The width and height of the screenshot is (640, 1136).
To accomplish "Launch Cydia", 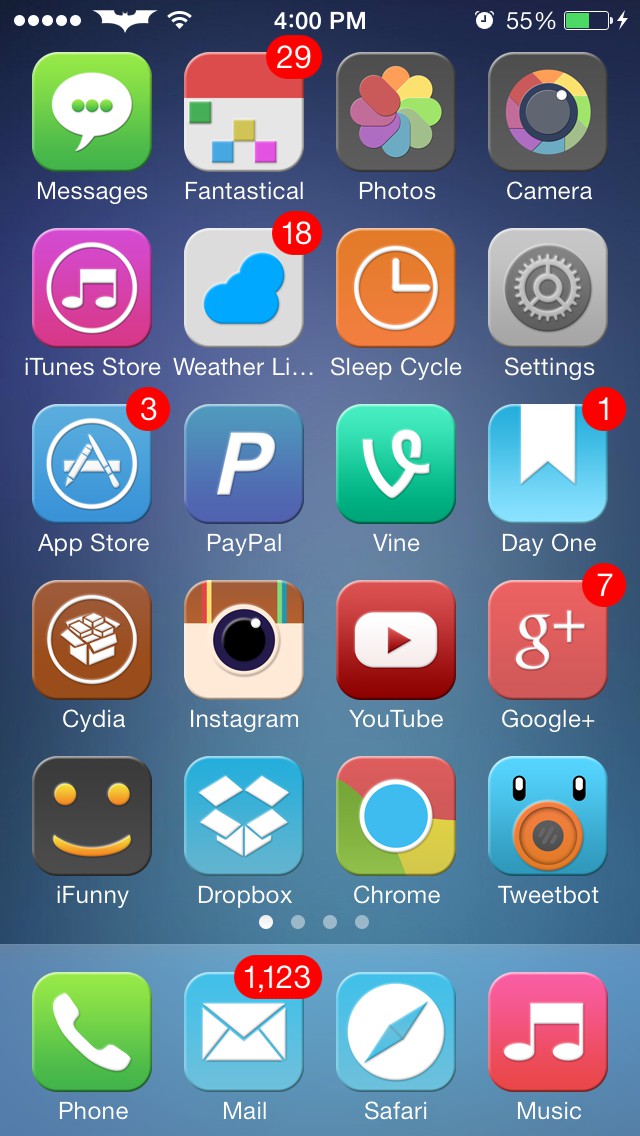I will click(x=92, y=639).
